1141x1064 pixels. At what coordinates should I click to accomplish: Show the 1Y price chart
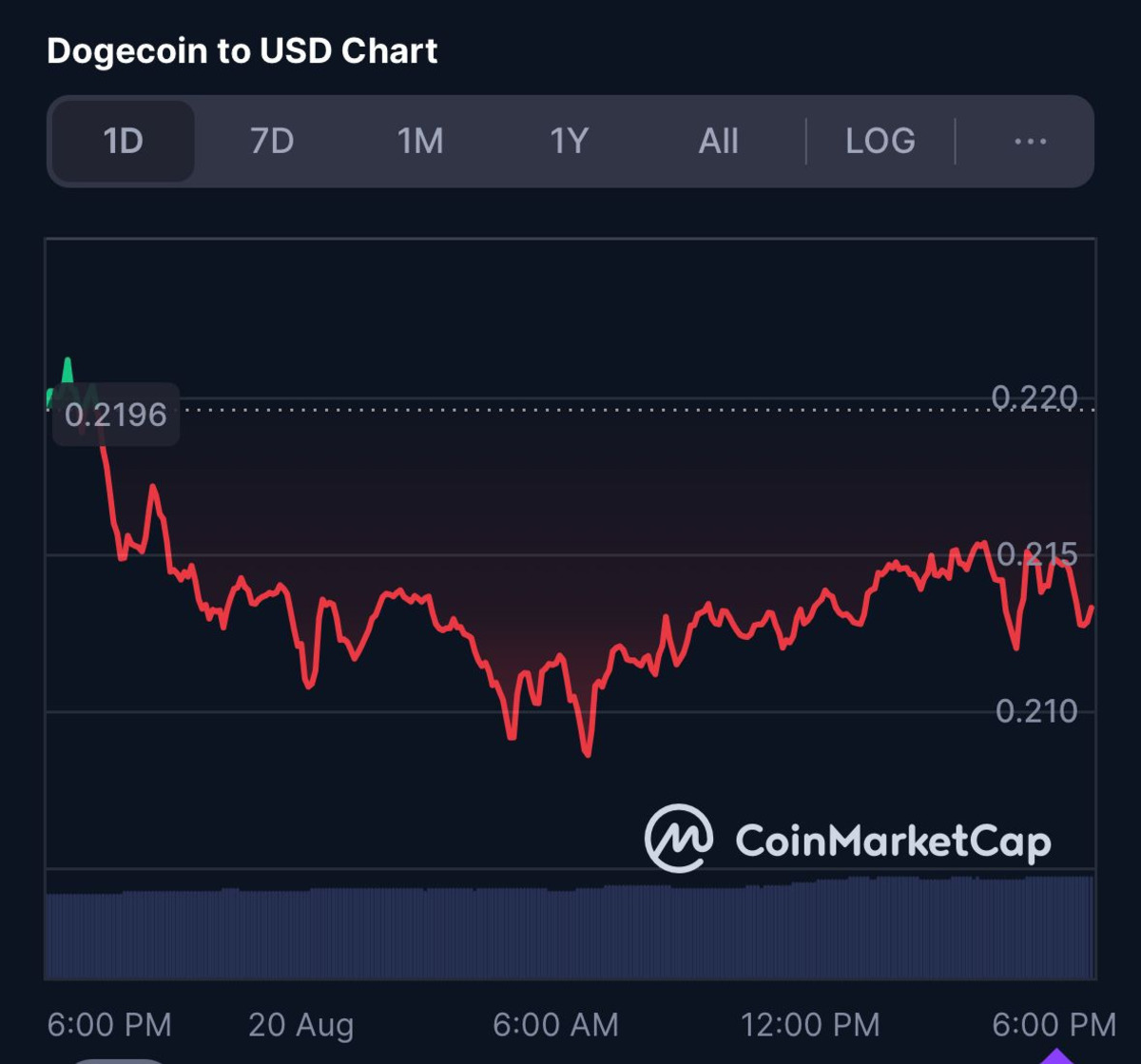tap(569, 142)
